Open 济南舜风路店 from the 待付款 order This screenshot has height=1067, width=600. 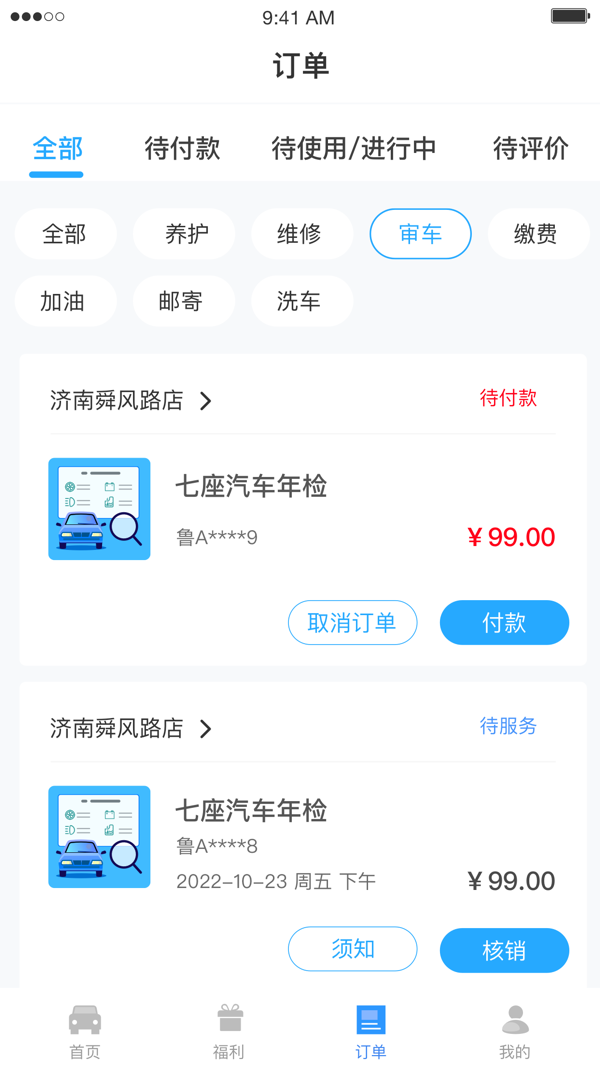130,401
